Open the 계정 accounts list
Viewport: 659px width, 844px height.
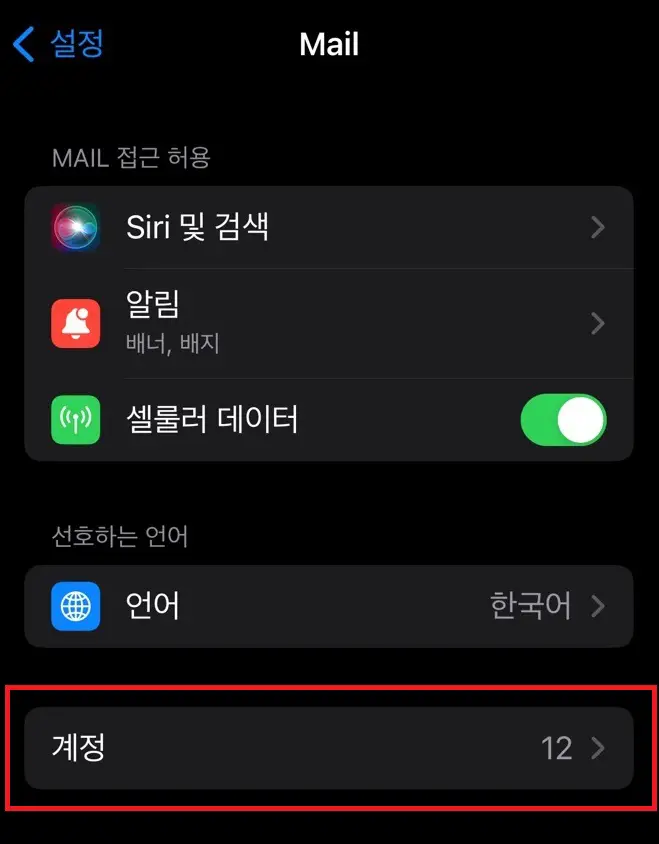[328, 747]
